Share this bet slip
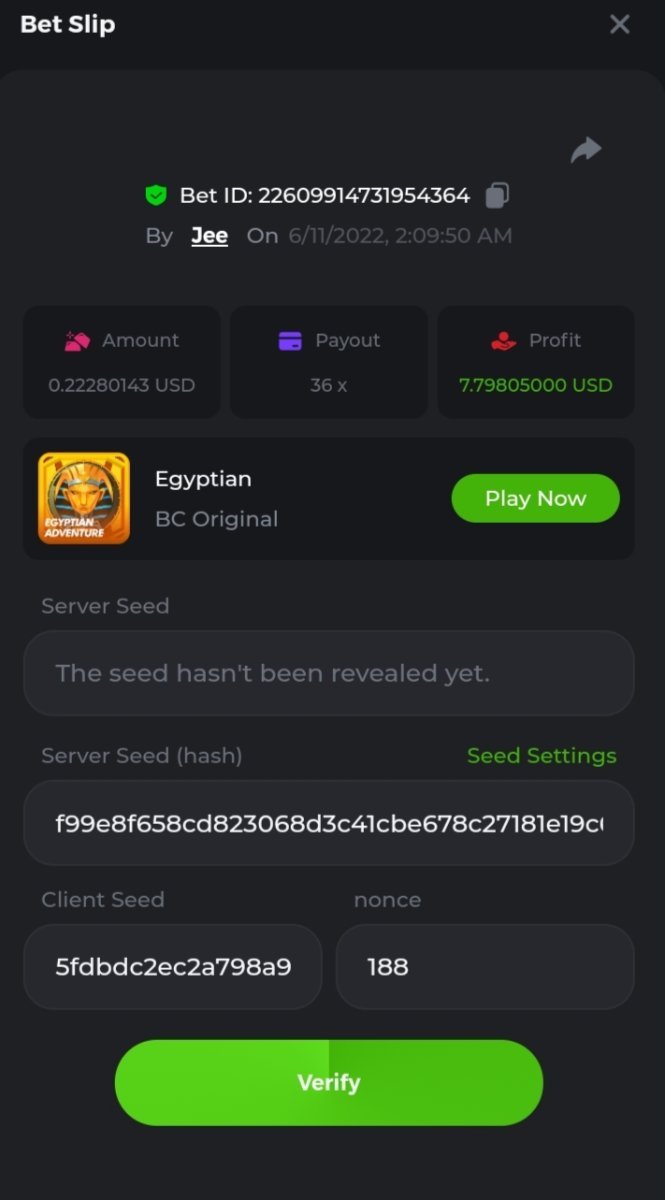Viewport: 665px width, 1200px height. pos(586,150)
